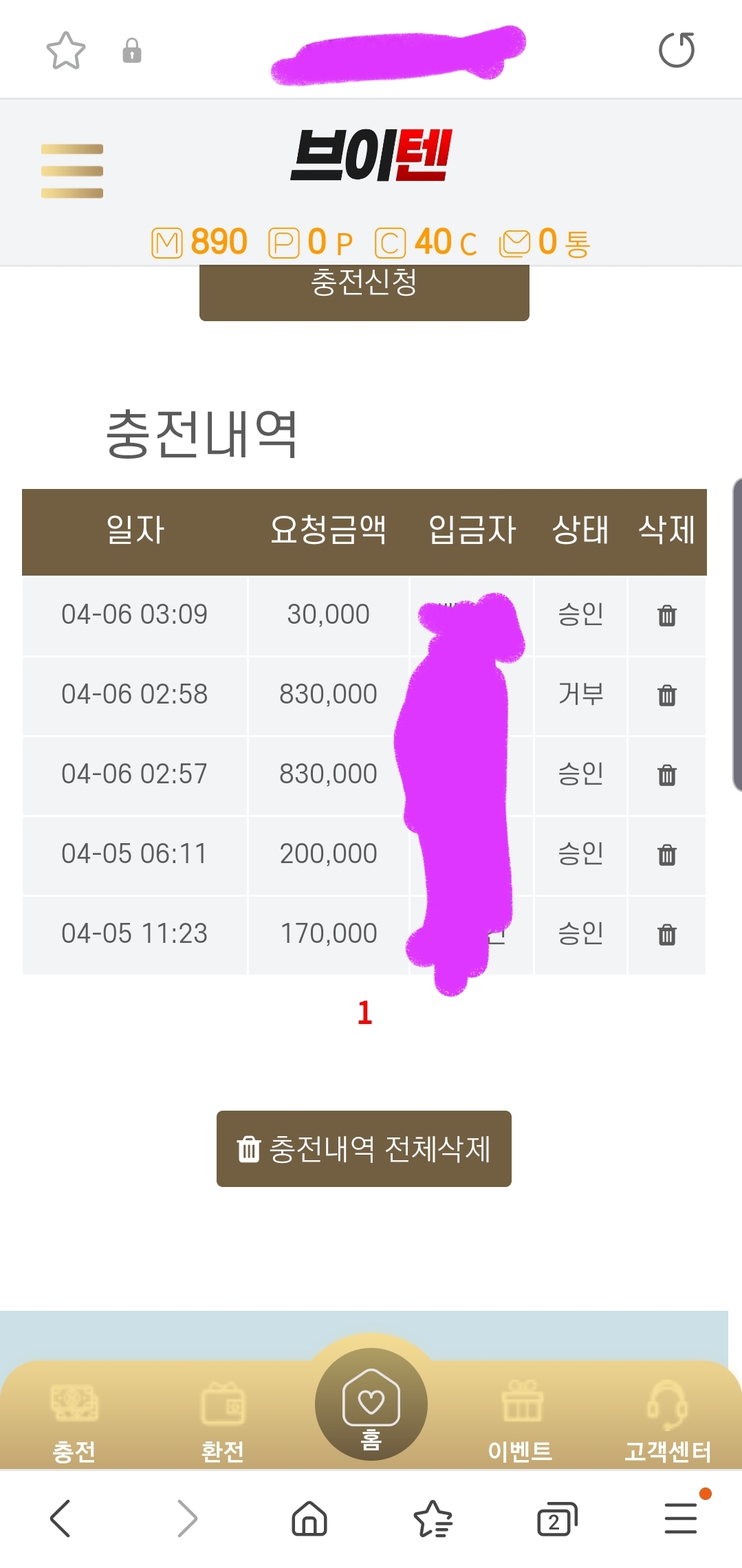Bookmark this page with the star icon

pyautogui.click(x=66, y=50)
